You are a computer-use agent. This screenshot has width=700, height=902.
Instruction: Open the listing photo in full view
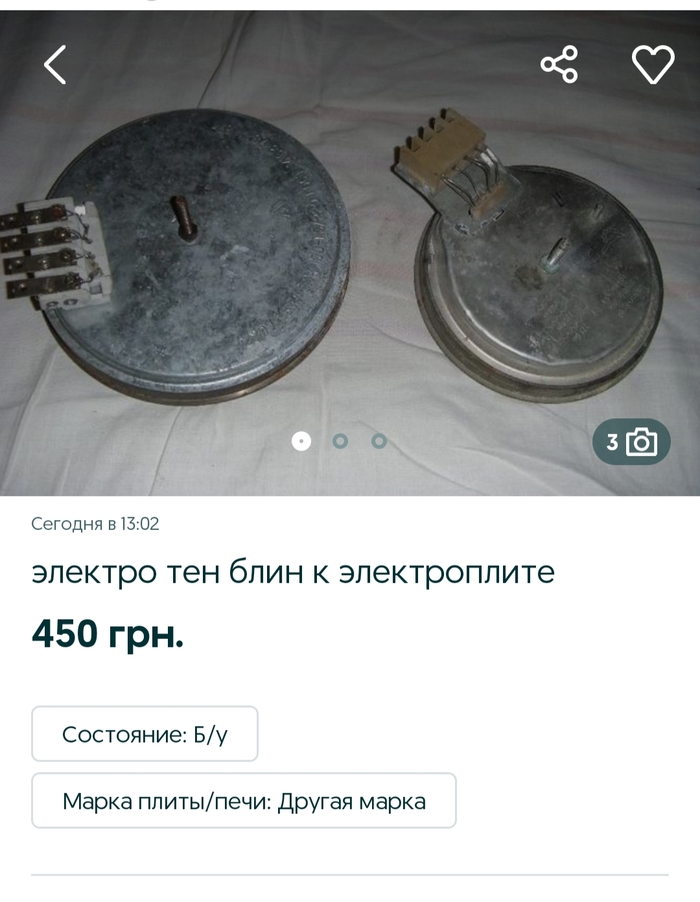point(350,260)
